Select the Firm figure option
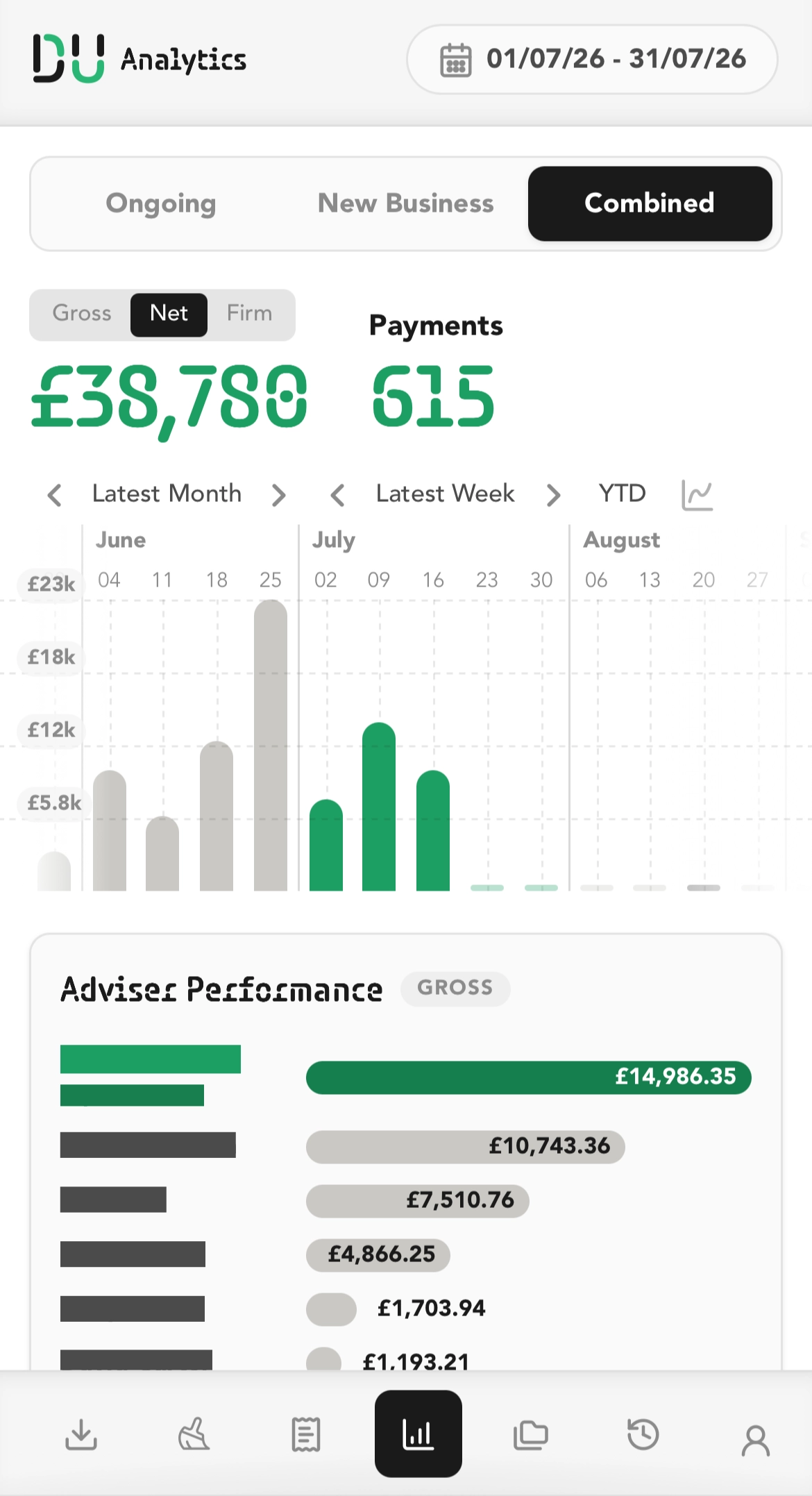812x1496 pixels. (249, 314)
